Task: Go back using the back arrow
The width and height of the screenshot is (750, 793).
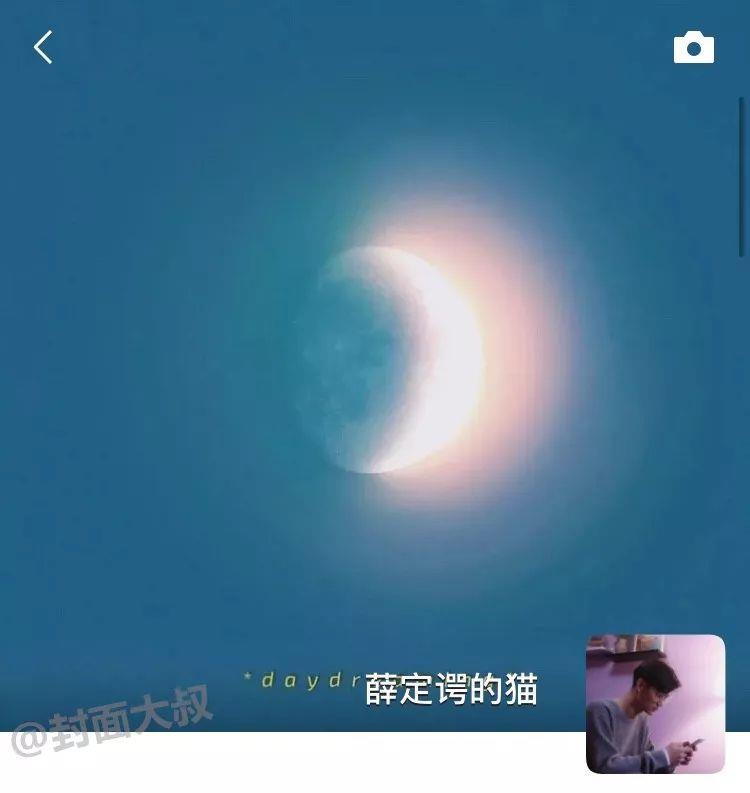Action: [43, 47]
